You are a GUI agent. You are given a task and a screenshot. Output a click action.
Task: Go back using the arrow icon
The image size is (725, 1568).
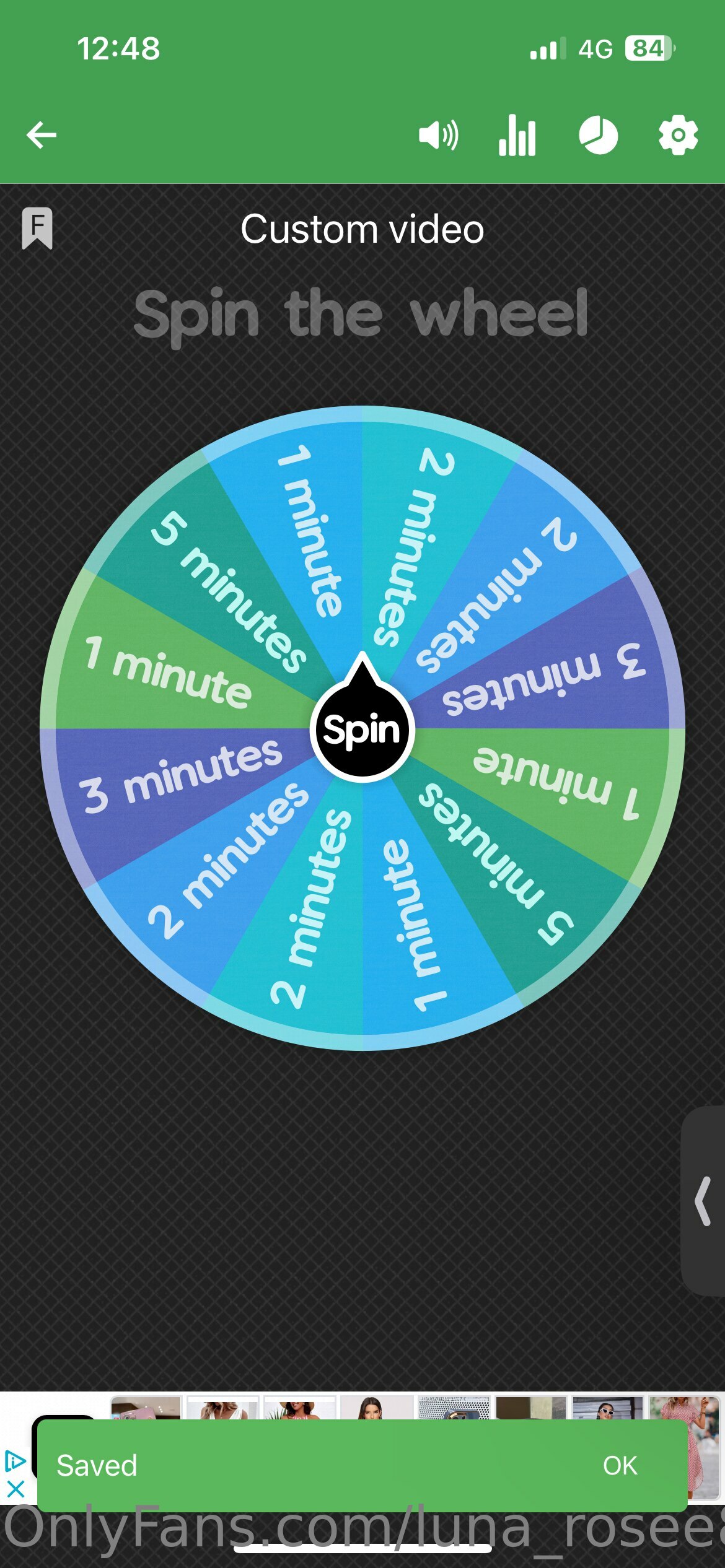(42, 135)
